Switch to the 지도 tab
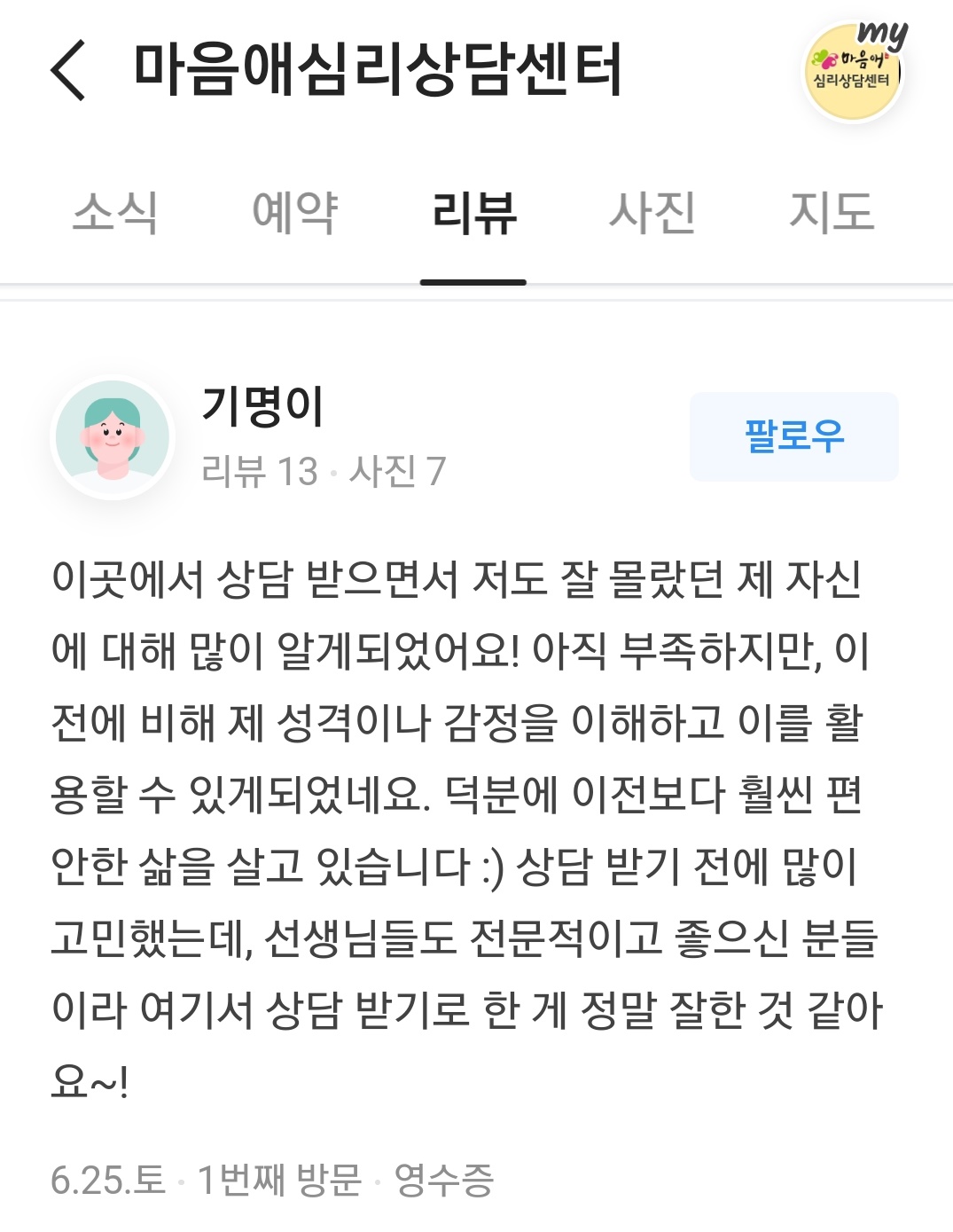The image size is (953, 1232). click(x=832, y=213)
